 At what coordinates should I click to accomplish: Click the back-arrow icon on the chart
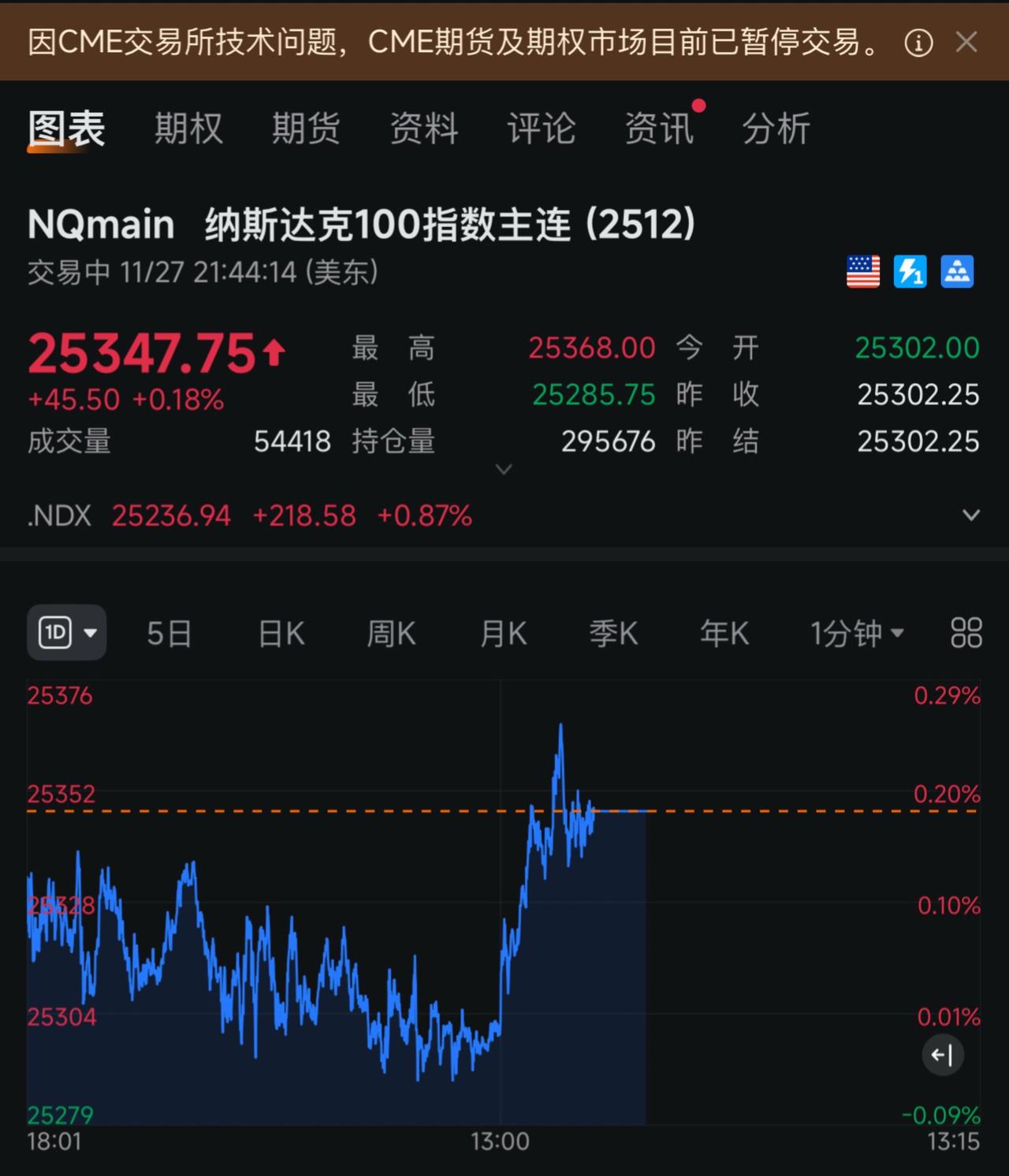point(943,1055)
